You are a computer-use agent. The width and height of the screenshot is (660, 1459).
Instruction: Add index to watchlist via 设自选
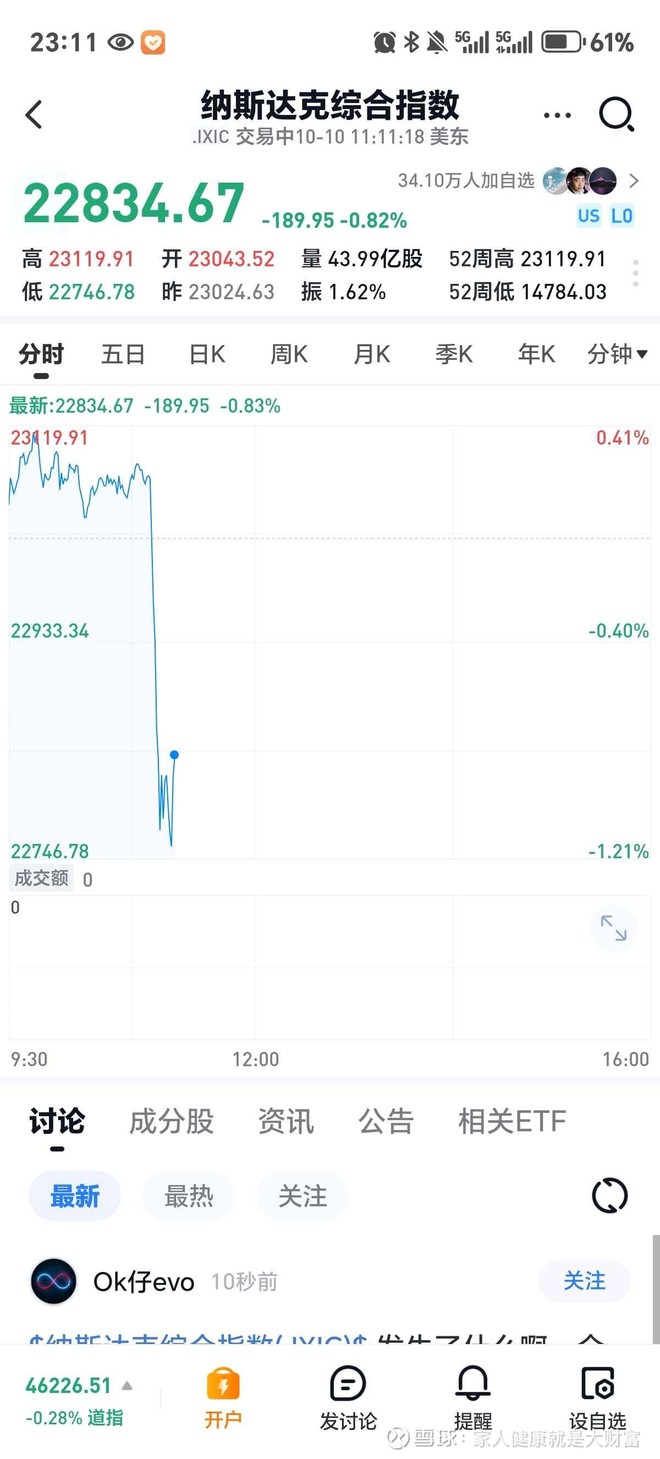pos(598,1397)
